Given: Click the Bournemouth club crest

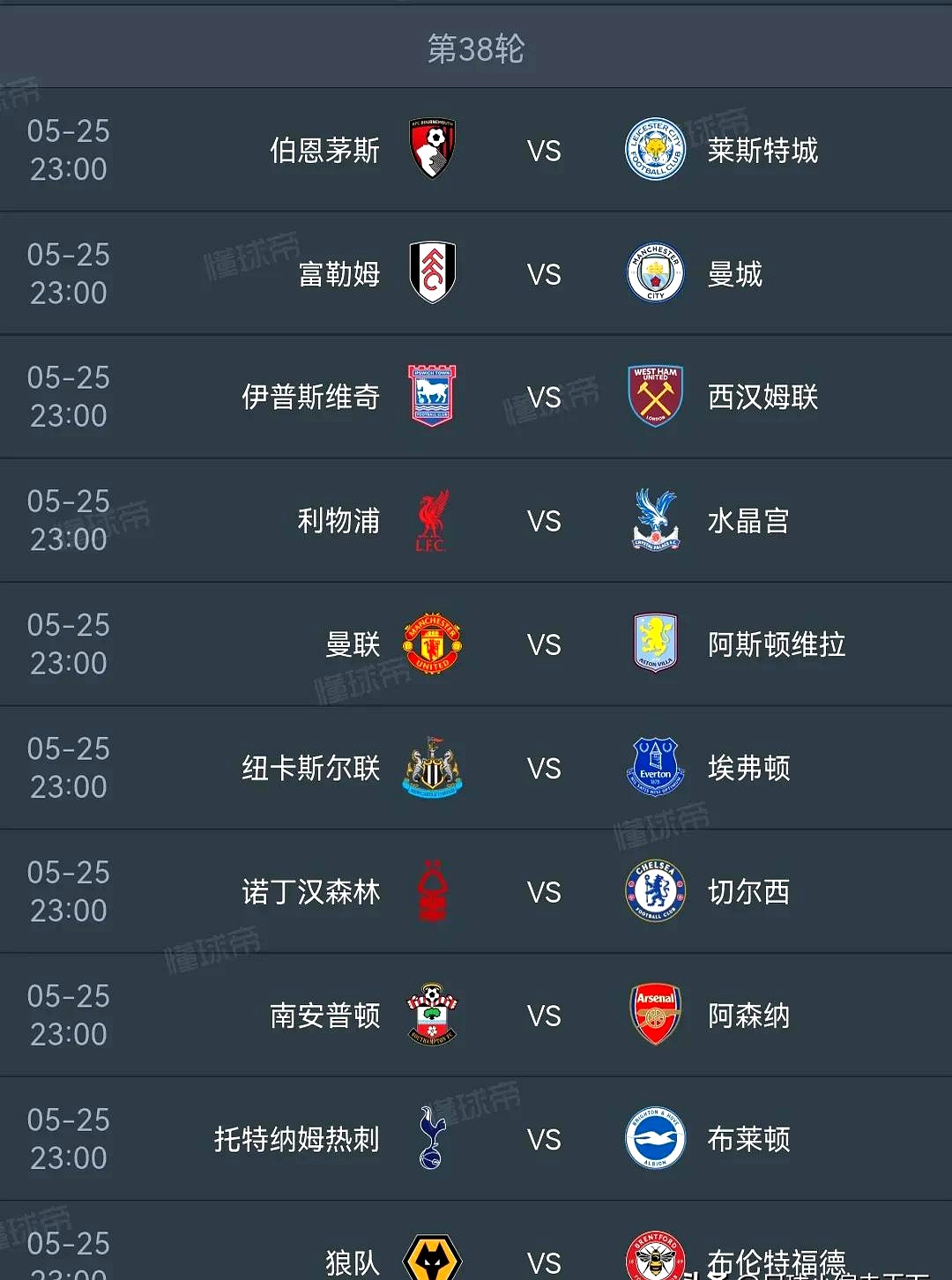Looking at the screenshot, I should [432, 150].
